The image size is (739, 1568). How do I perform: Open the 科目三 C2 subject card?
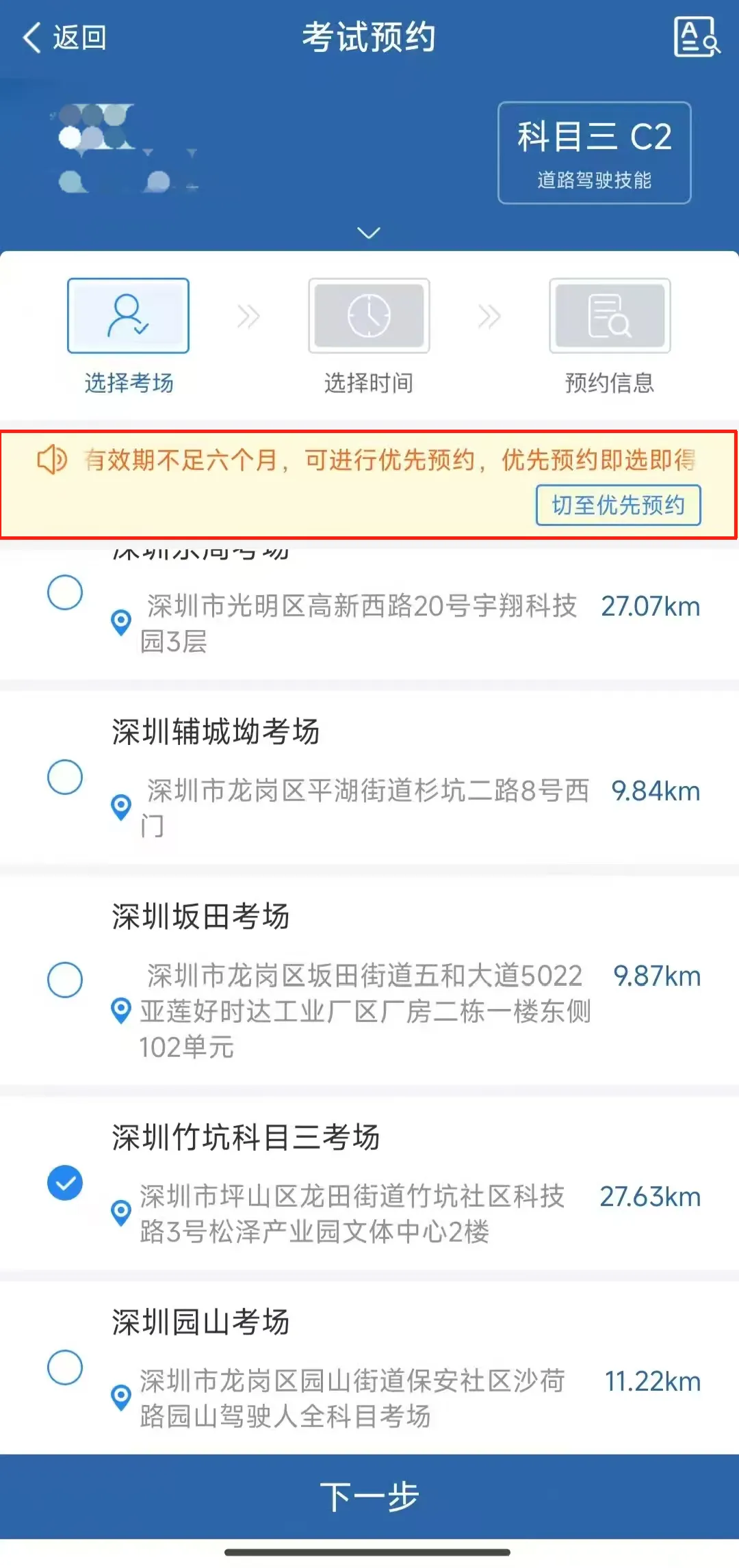[x=594, y=153]
